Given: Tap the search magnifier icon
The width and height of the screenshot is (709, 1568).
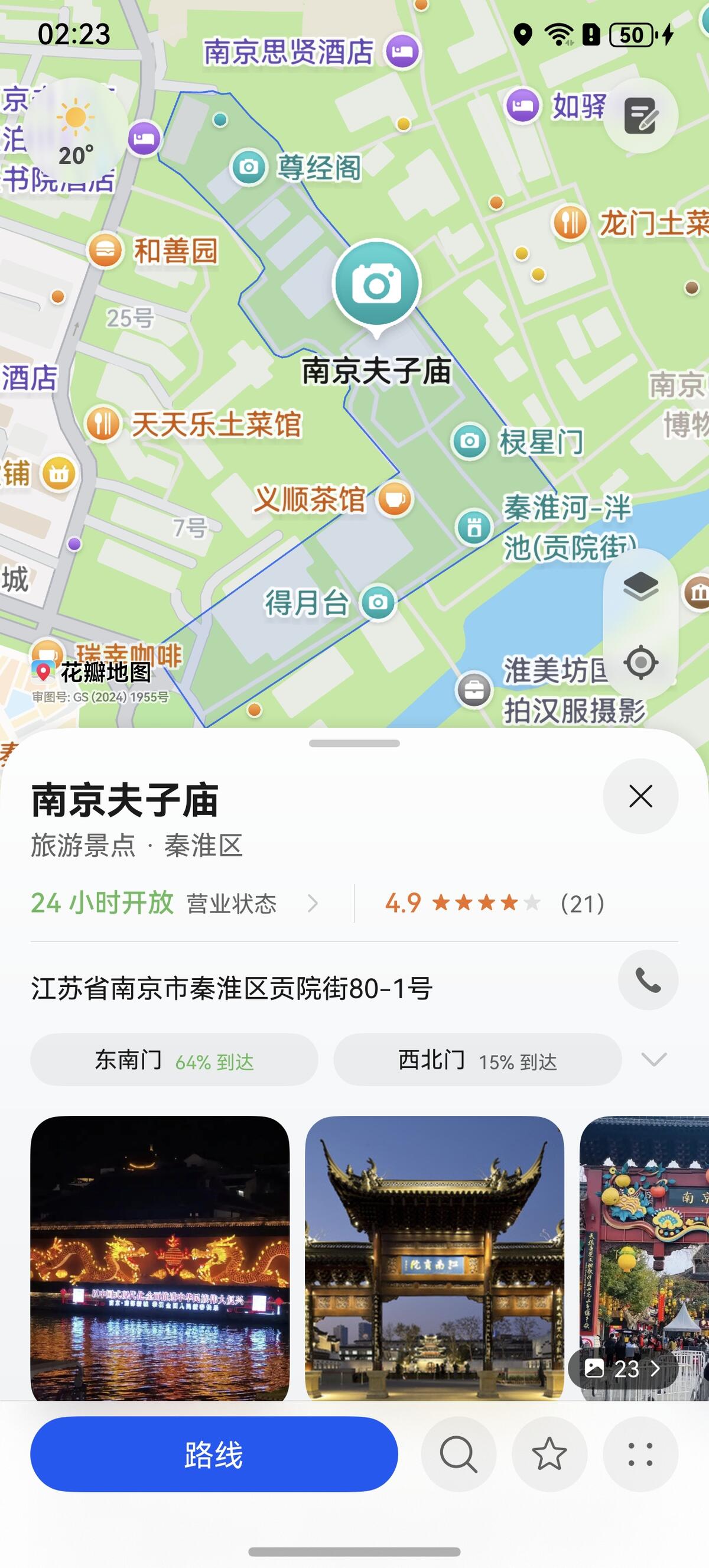Looking at the screenshot, I should [x=458, y=1454].
